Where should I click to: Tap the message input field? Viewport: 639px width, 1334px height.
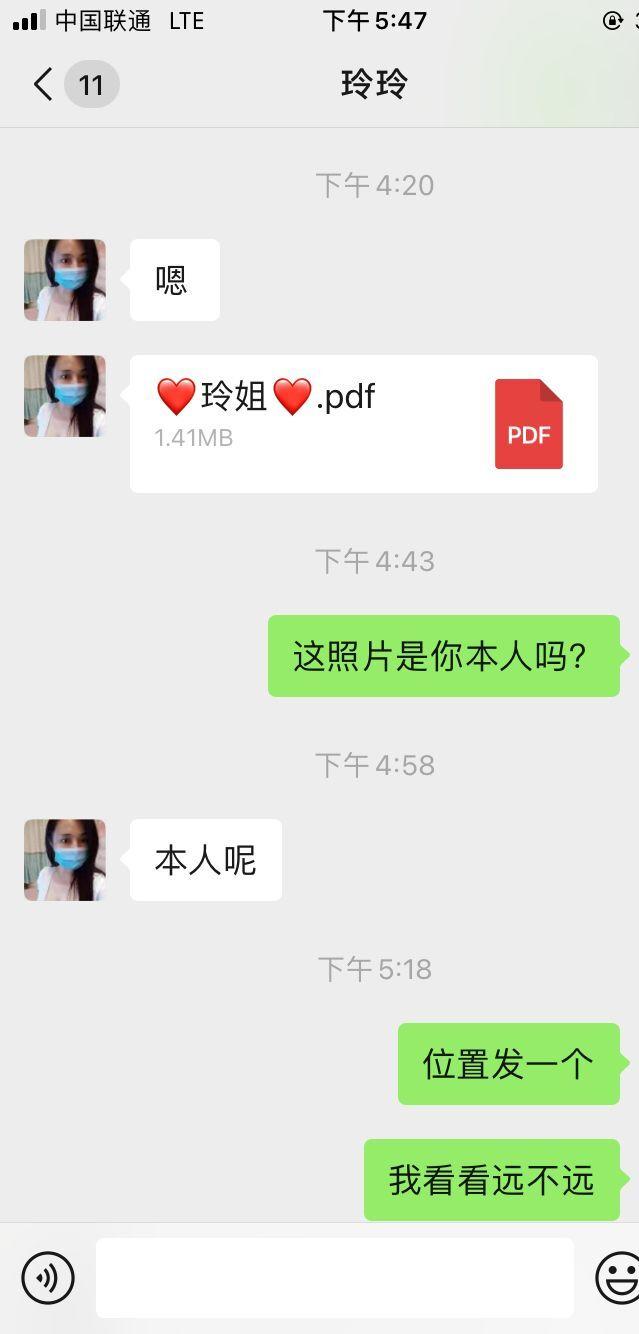tap(334, 1277)
